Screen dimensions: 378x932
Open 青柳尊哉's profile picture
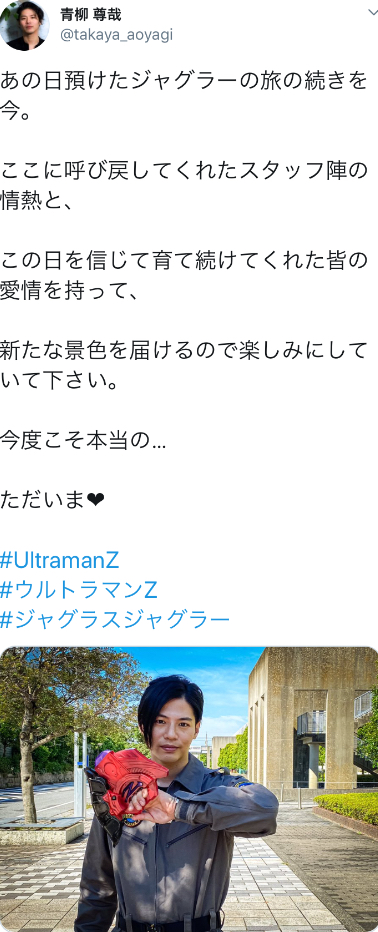pos(23,25)
